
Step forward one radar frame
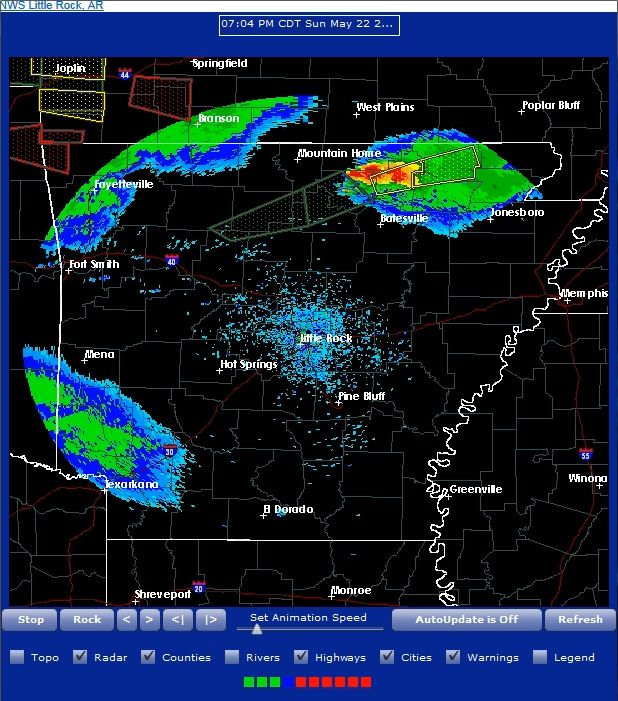pyautogui.click(x=149, y=620)
